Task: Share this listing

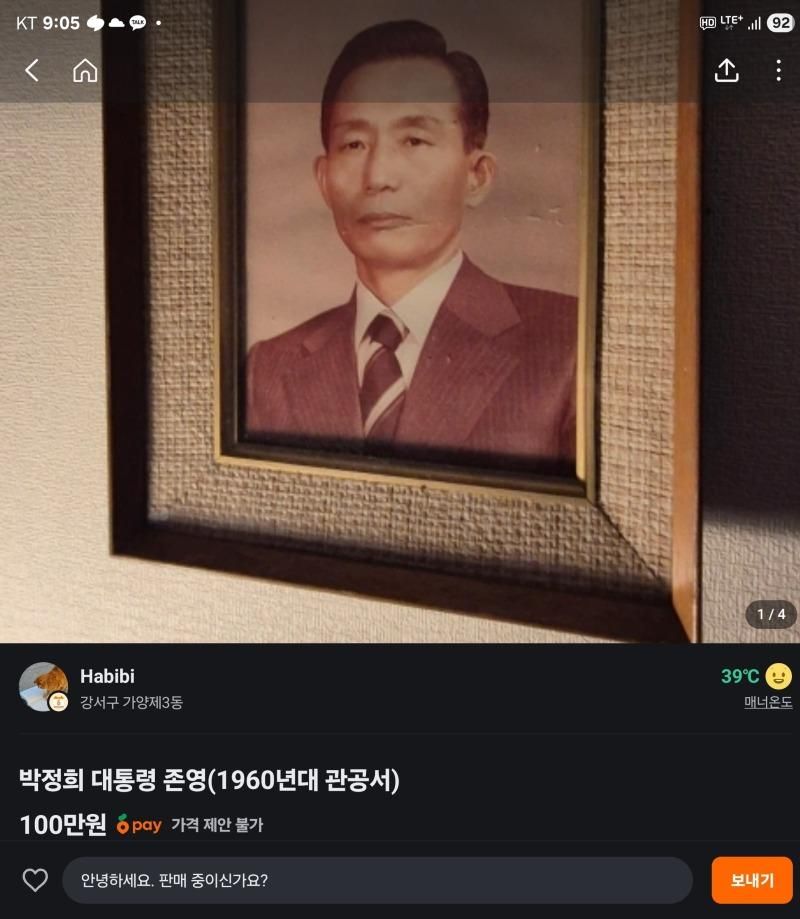Action: pyautogui.click(x=727, y=70)
